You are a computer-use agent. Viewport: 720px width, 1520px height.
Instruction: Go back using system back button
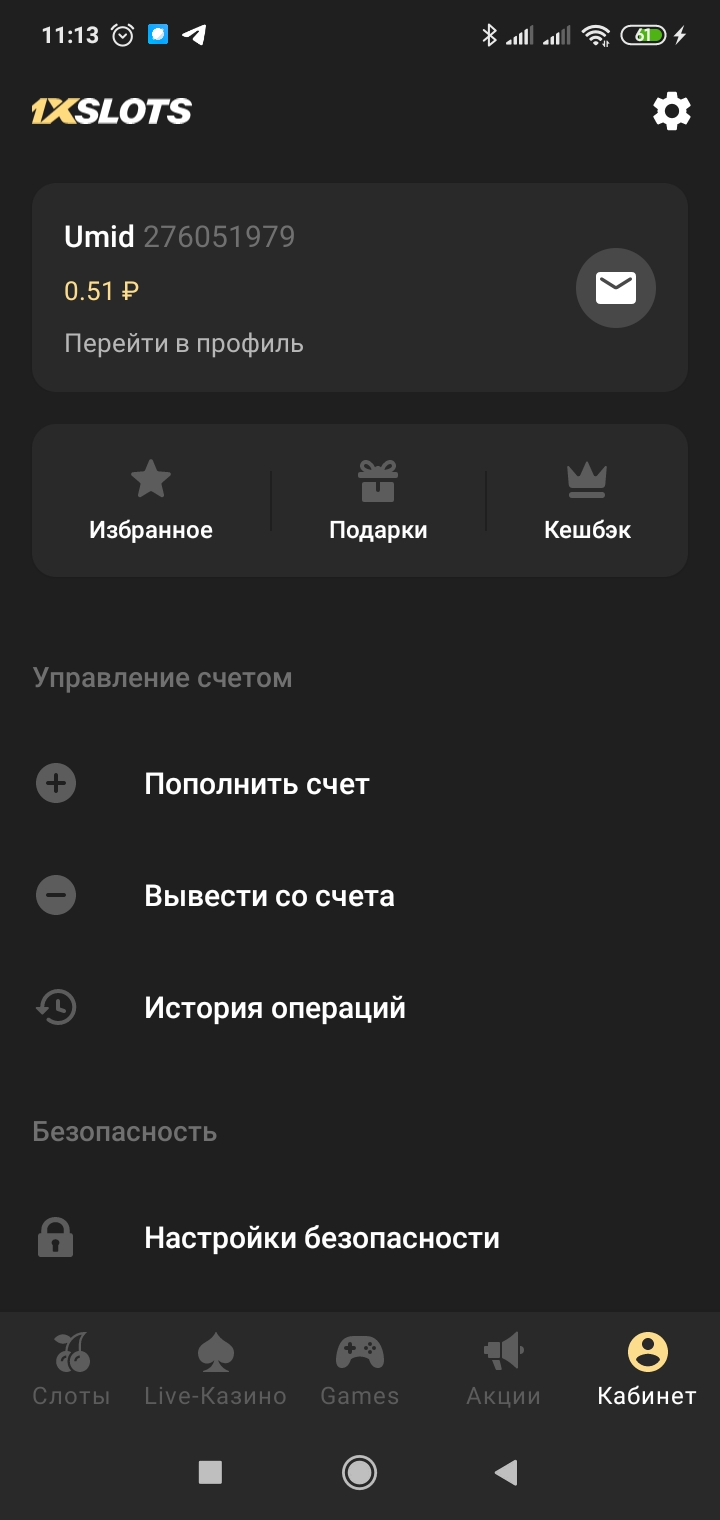click(x=506, y=1472)
